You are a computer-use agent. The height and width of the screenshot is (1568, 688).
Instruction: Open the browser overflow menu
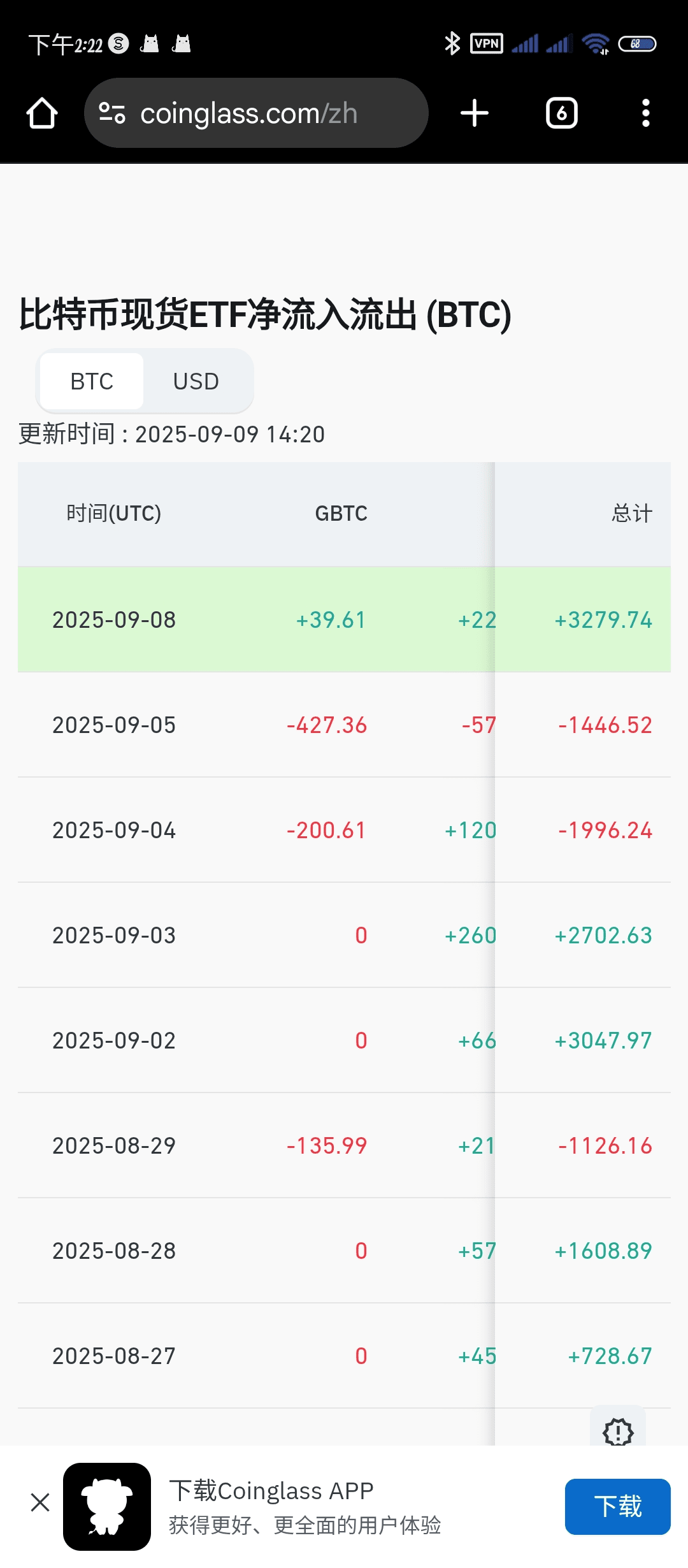[646, 113]
